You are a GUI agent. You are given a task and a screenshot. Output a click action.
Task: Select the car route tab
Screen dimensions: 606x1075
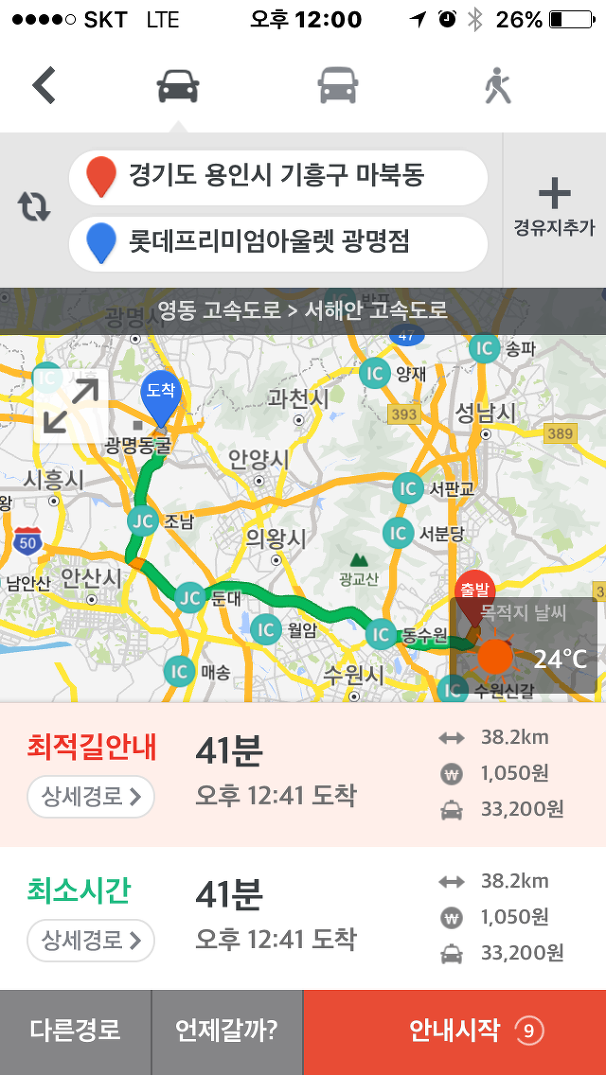click(x=178, y=87)
